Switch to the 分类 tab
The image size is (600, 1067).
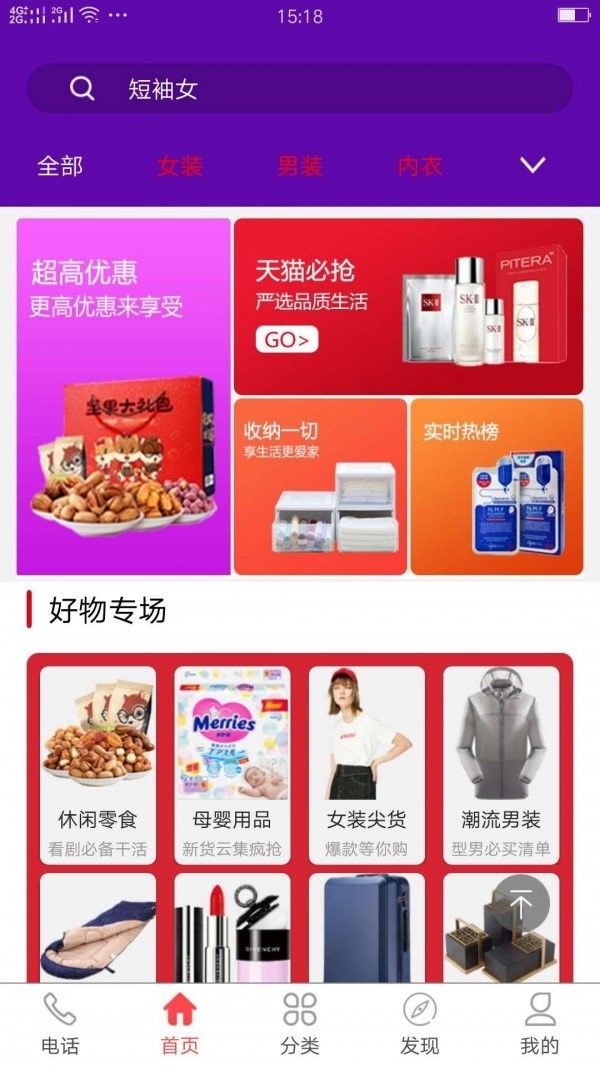point(300,1025)
